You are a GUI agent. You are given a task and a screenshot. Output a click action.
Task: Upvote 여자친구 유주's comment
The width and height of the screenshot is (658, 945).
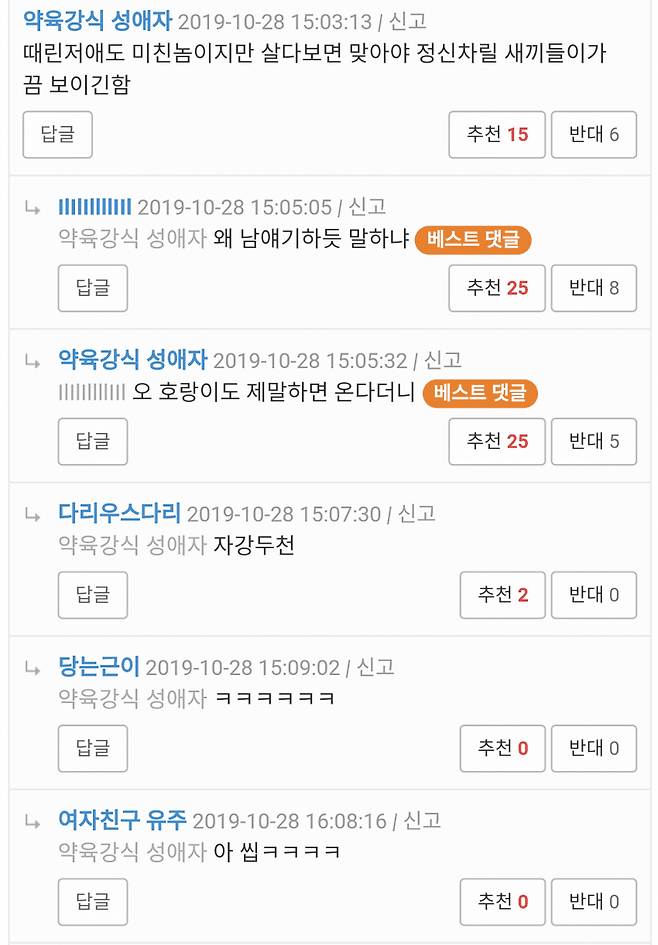click(x=503, y=902)
